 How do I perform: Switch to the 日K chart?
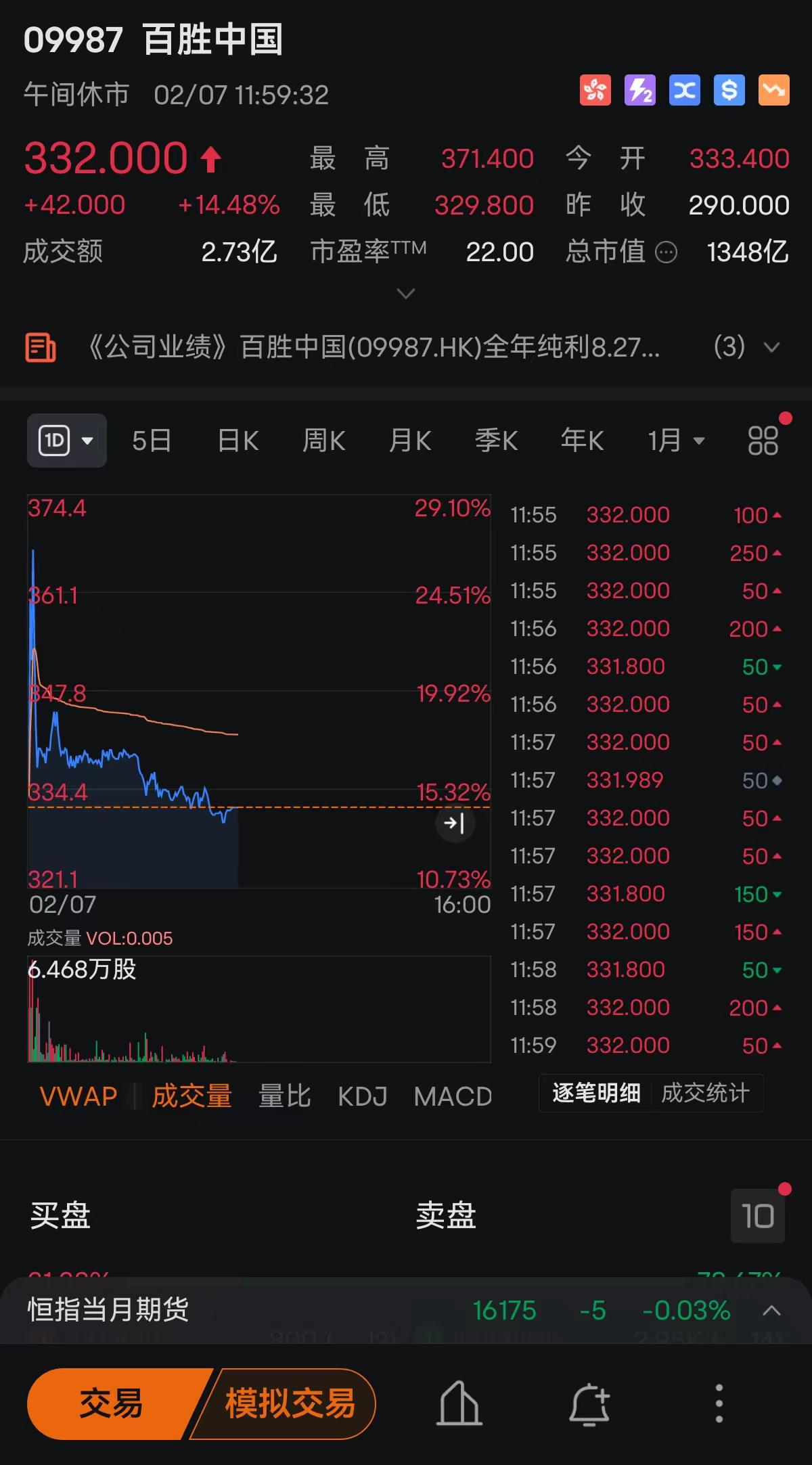pos(238,441)
